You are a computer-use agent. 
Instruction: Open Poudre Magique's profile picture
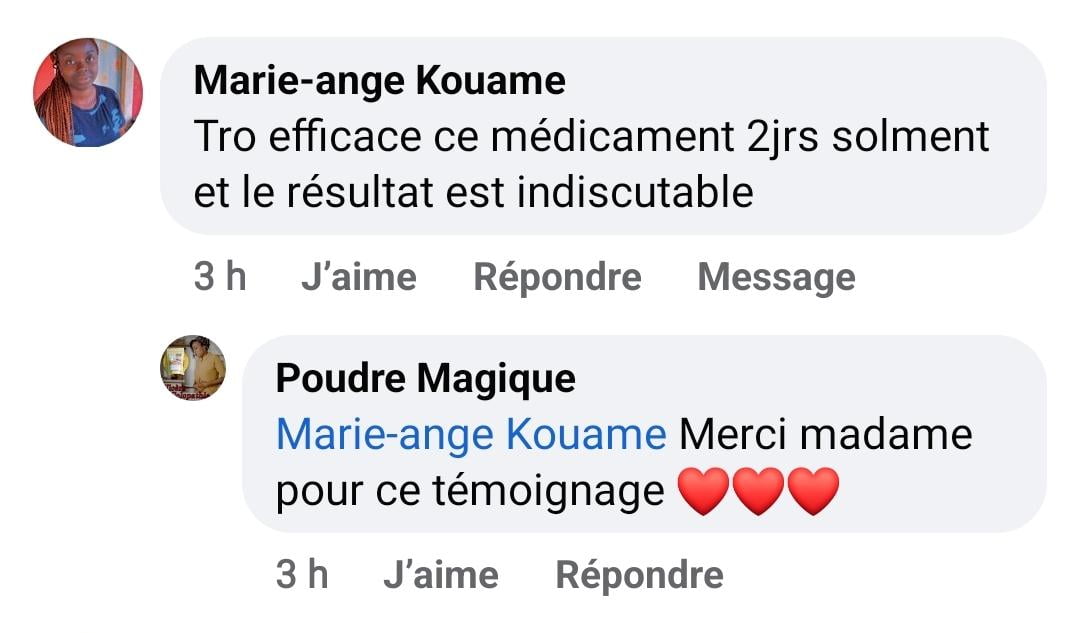(x=193, y=368)
